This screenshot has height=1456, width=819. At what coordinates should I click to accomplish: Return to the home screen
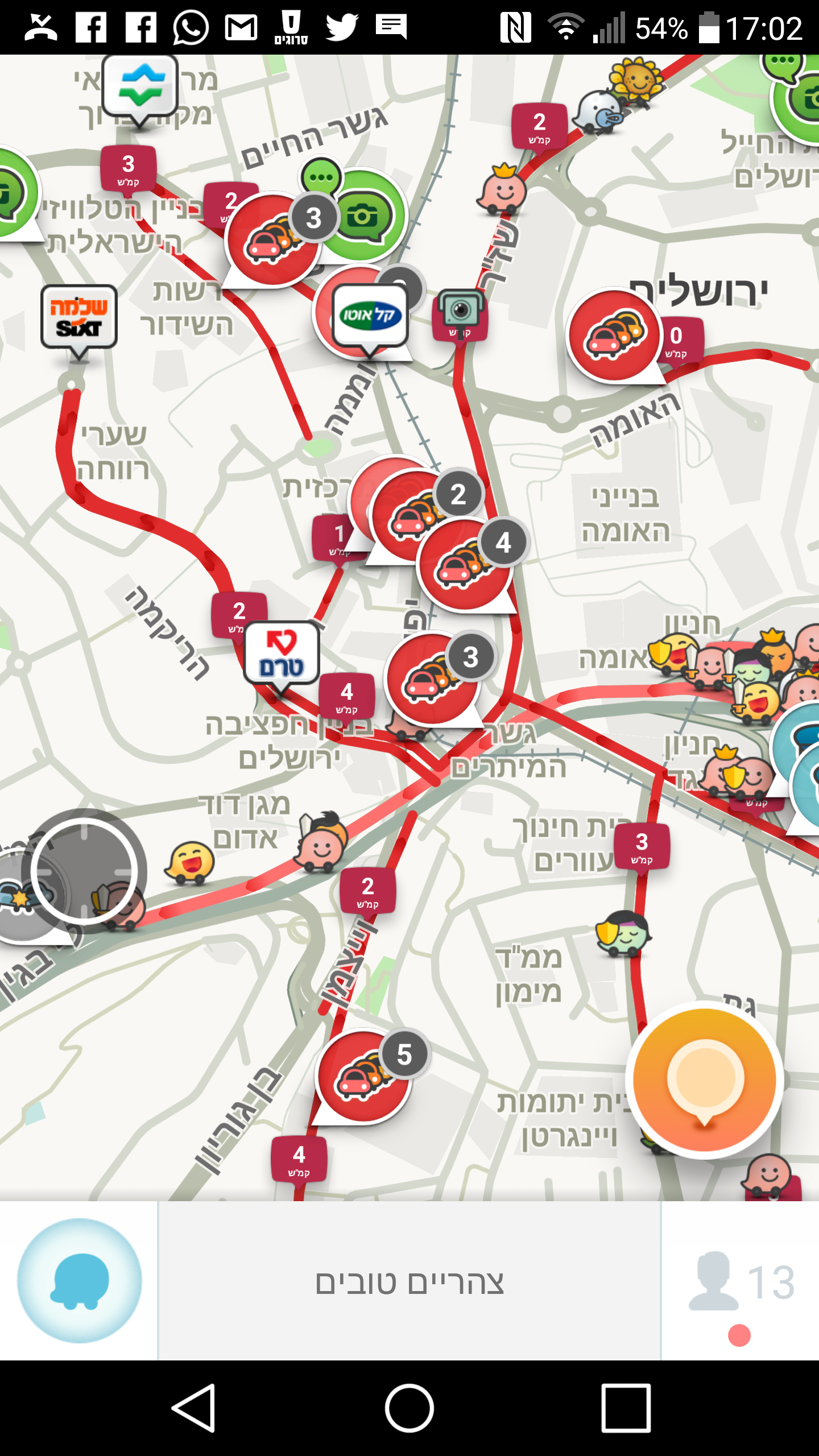click(x=409, y=1408)
